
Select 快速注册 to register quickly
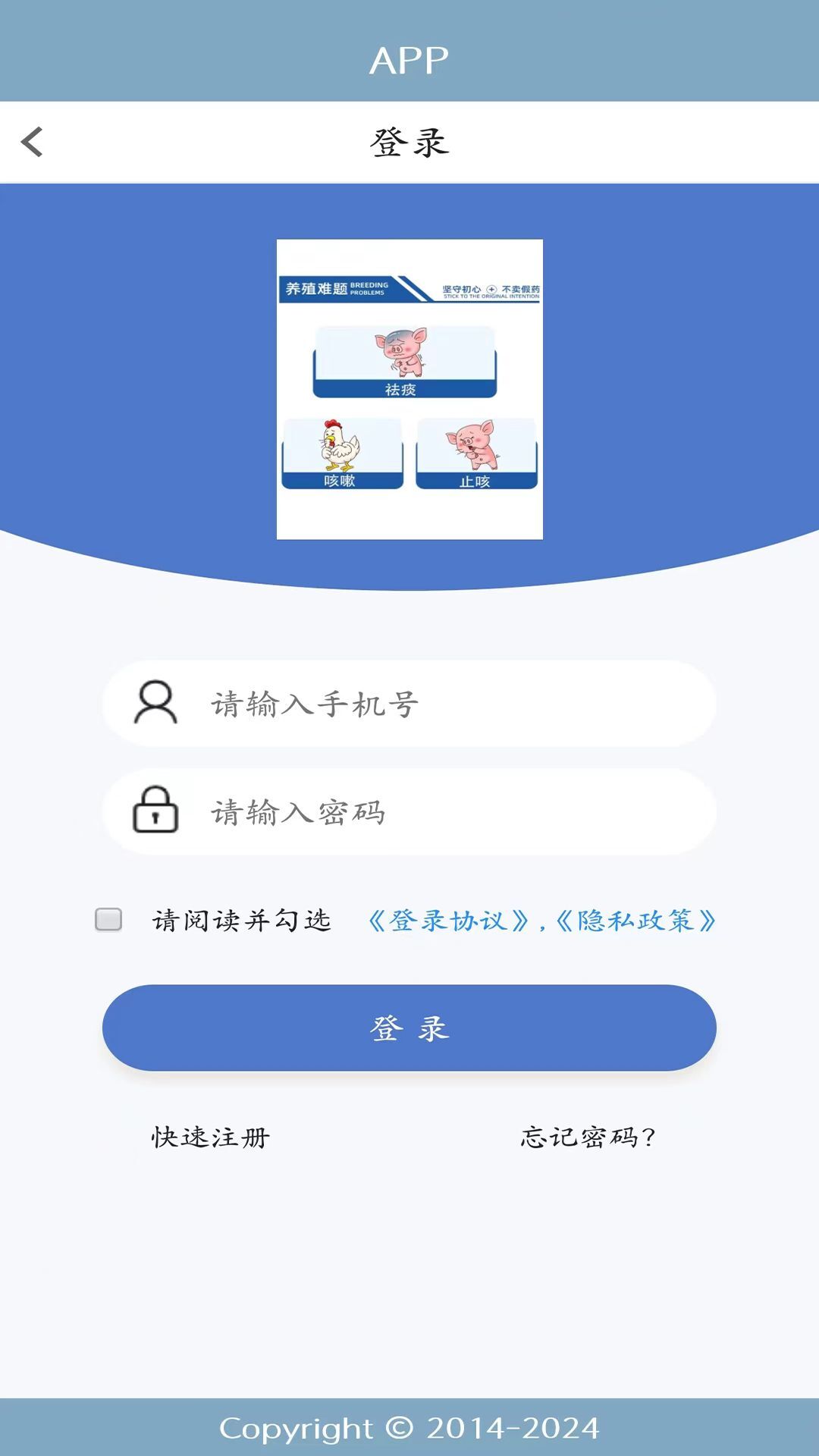click(x=210, y=1137)
